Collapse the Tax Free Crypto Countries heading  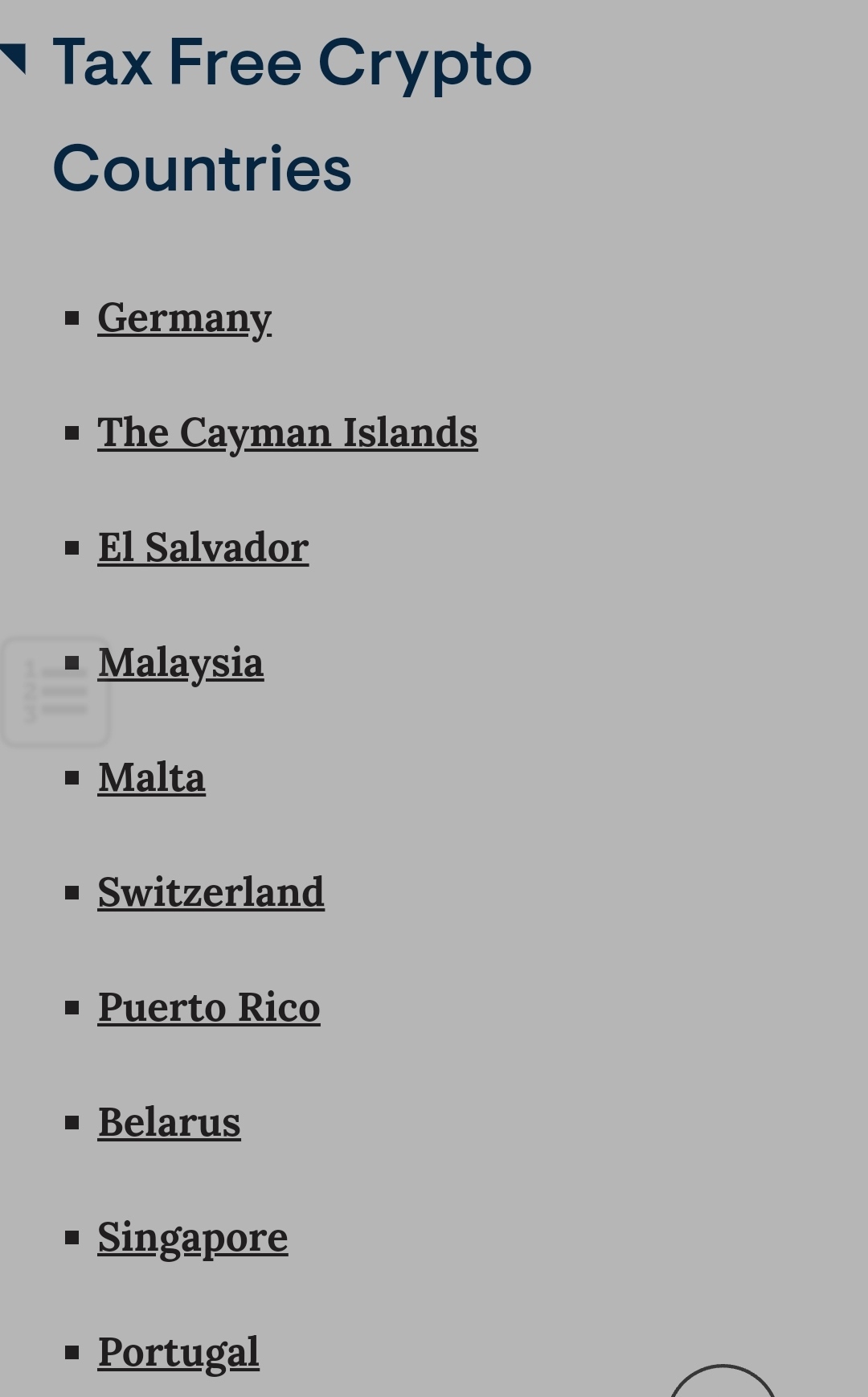(14, 59)
